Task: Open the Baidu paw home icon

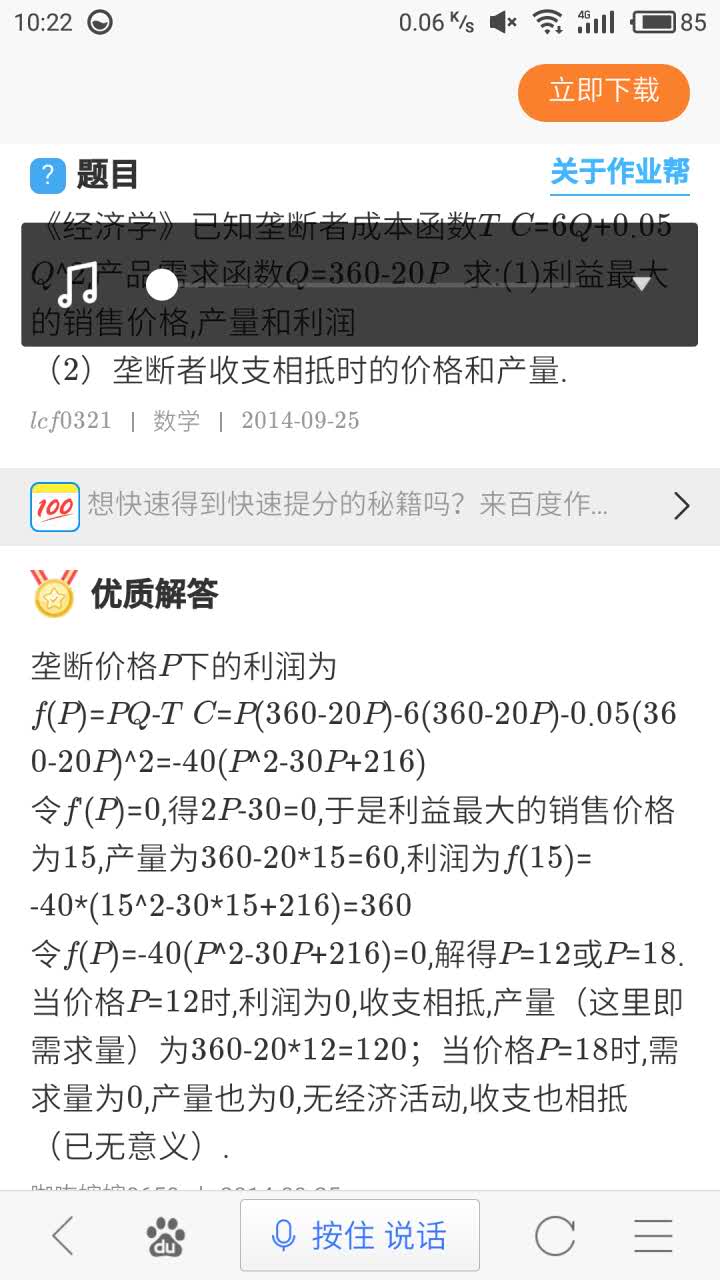Action: [166, 1237]
